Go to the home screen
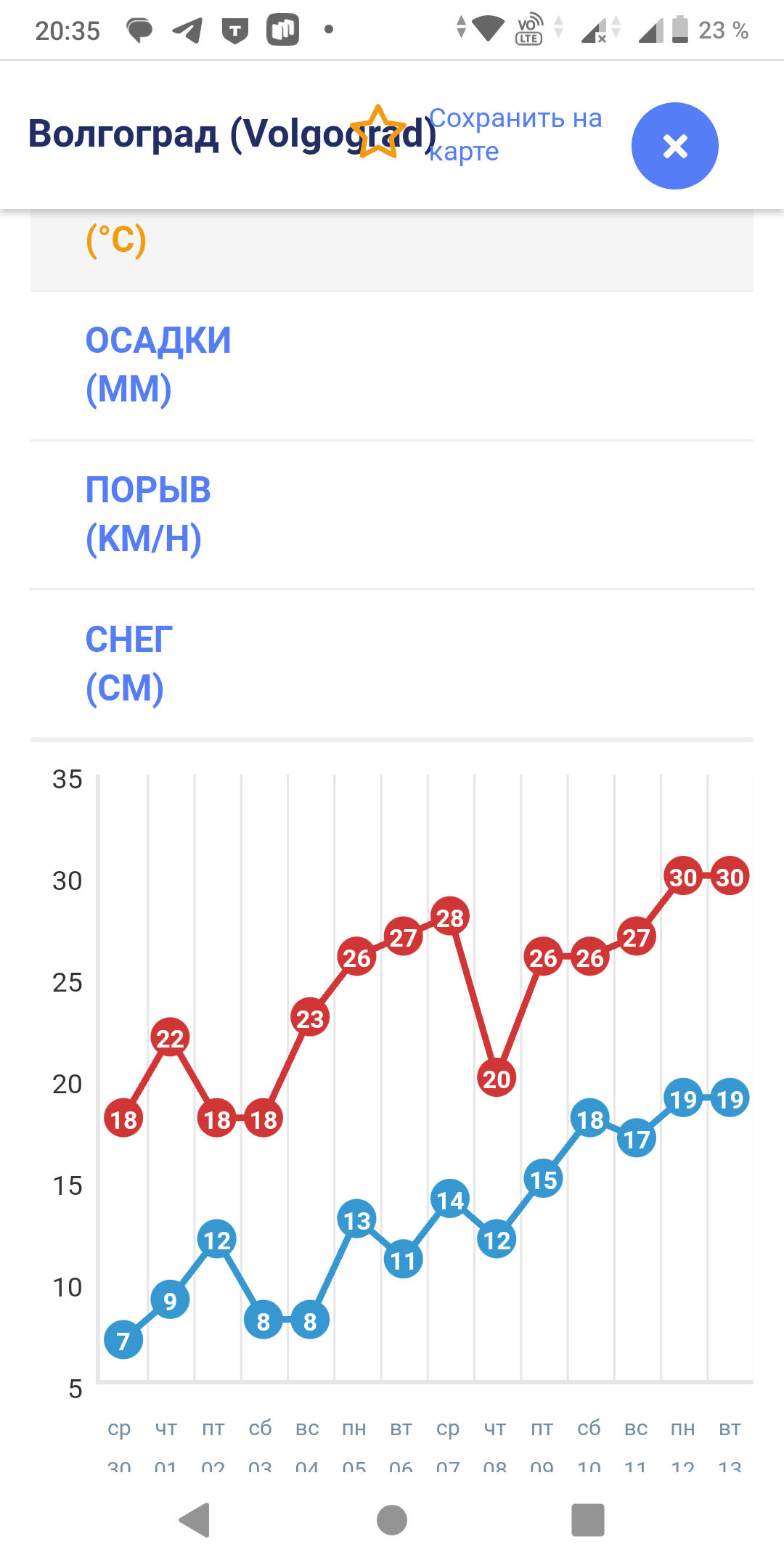The width and height of the screenshot is (784, 1568). point(392,1519)
